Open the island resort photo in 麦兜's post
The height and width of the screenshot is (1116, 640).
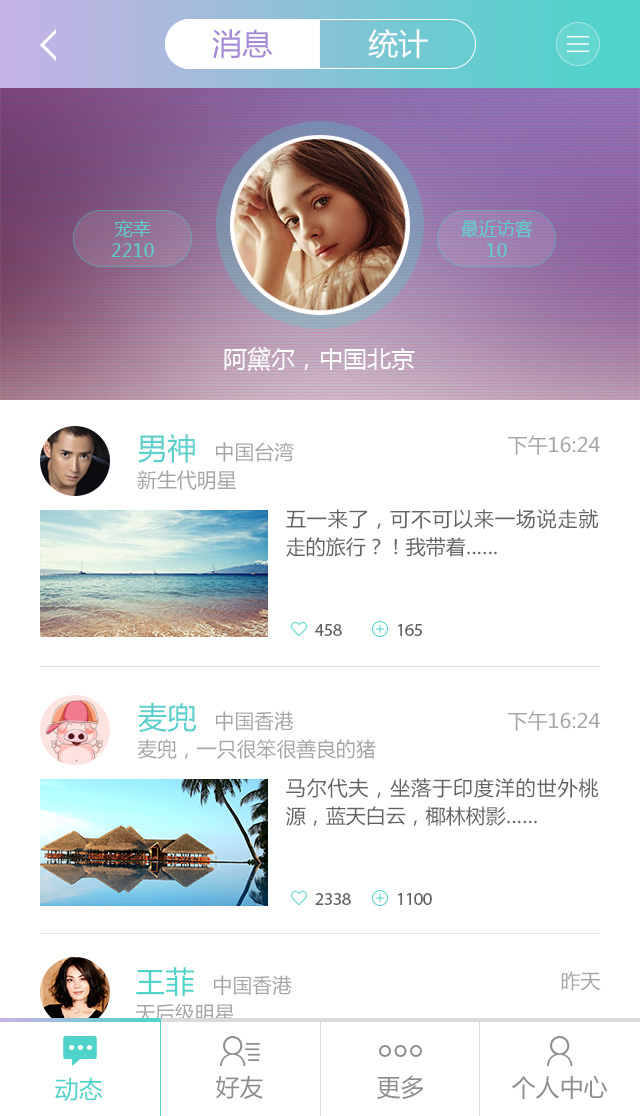click(x=154, y=842)
